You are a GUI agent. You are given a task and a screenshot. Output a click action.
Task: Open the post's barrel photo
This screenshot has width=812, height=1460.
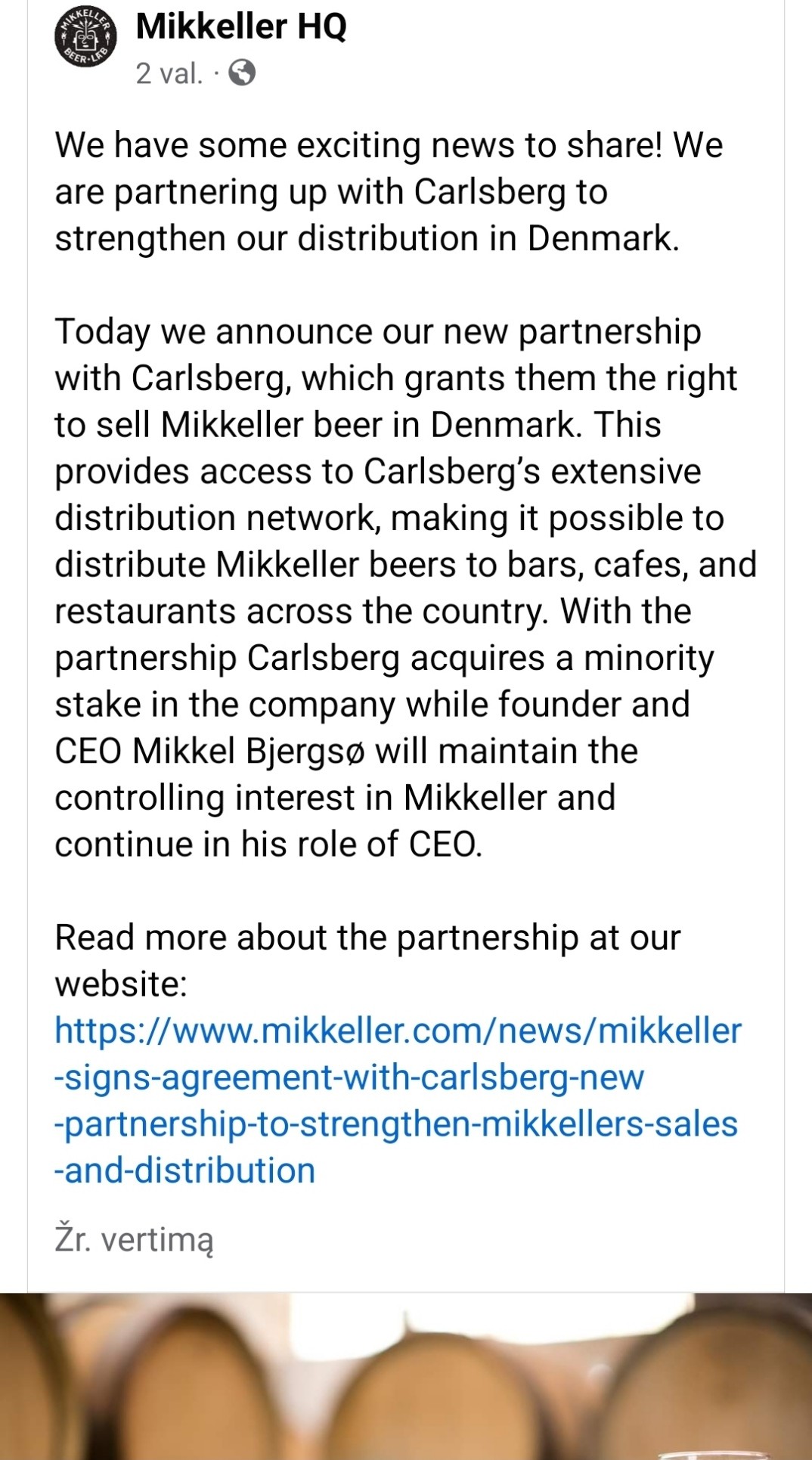pos(406,1376)
